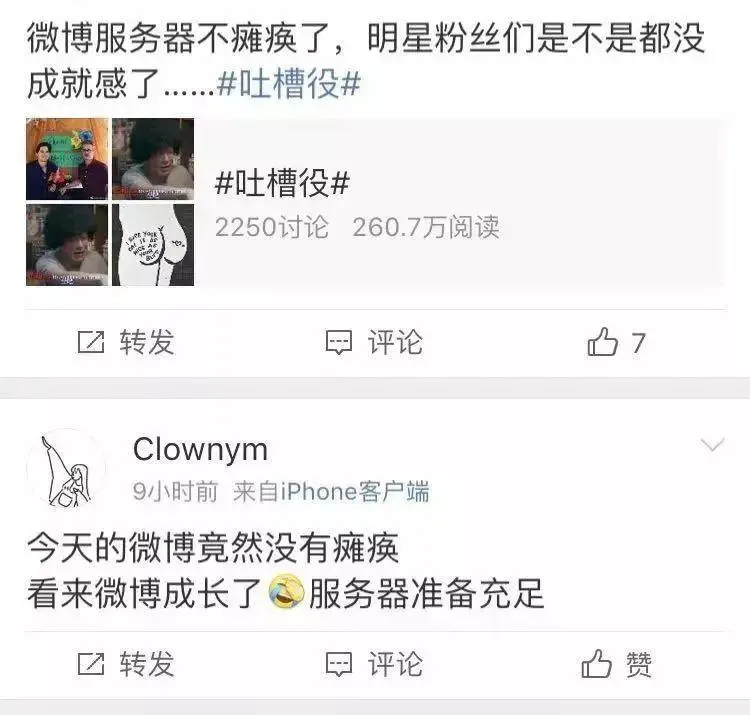Open the username Clownym
750x715 pixels.
[x=200, y=450]
